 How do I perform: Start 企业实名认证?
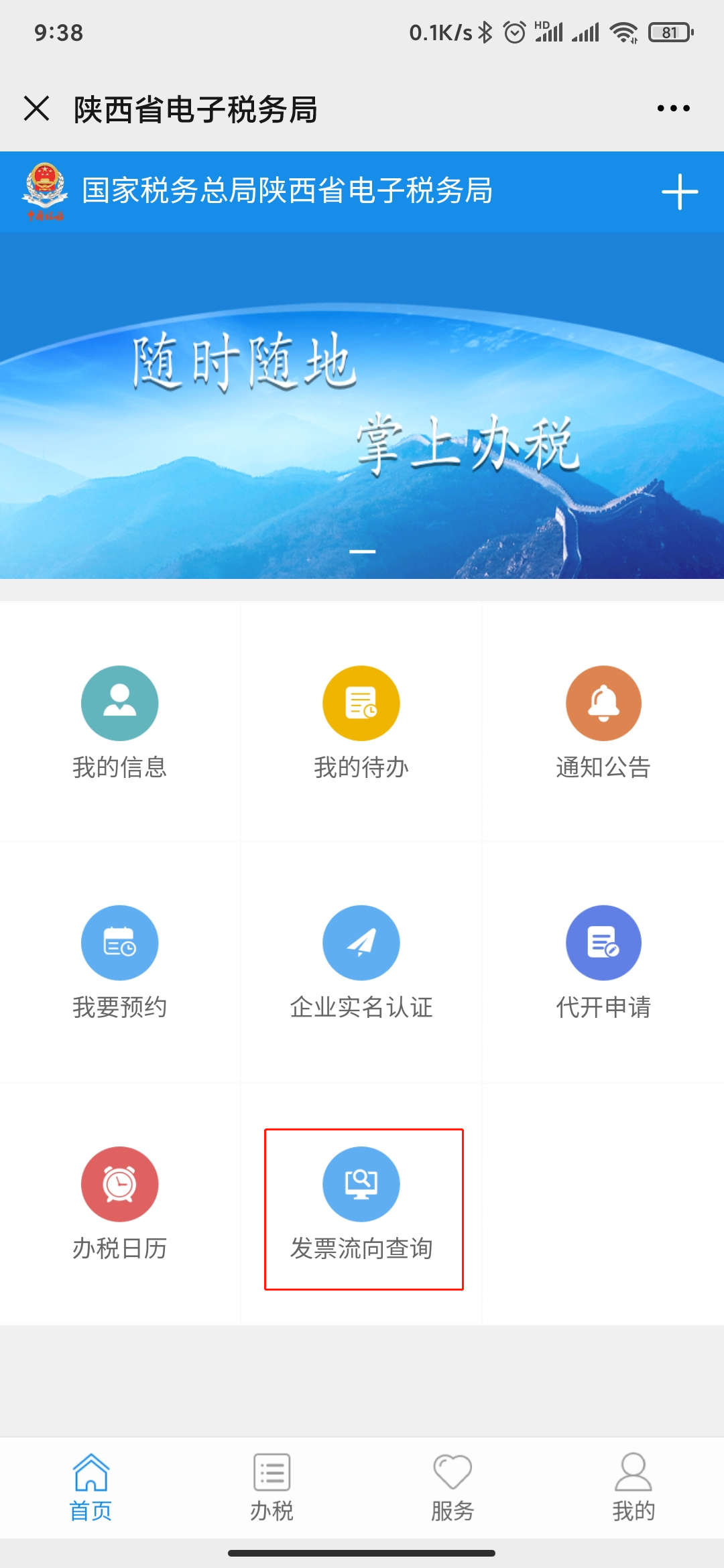click(361, 962)
